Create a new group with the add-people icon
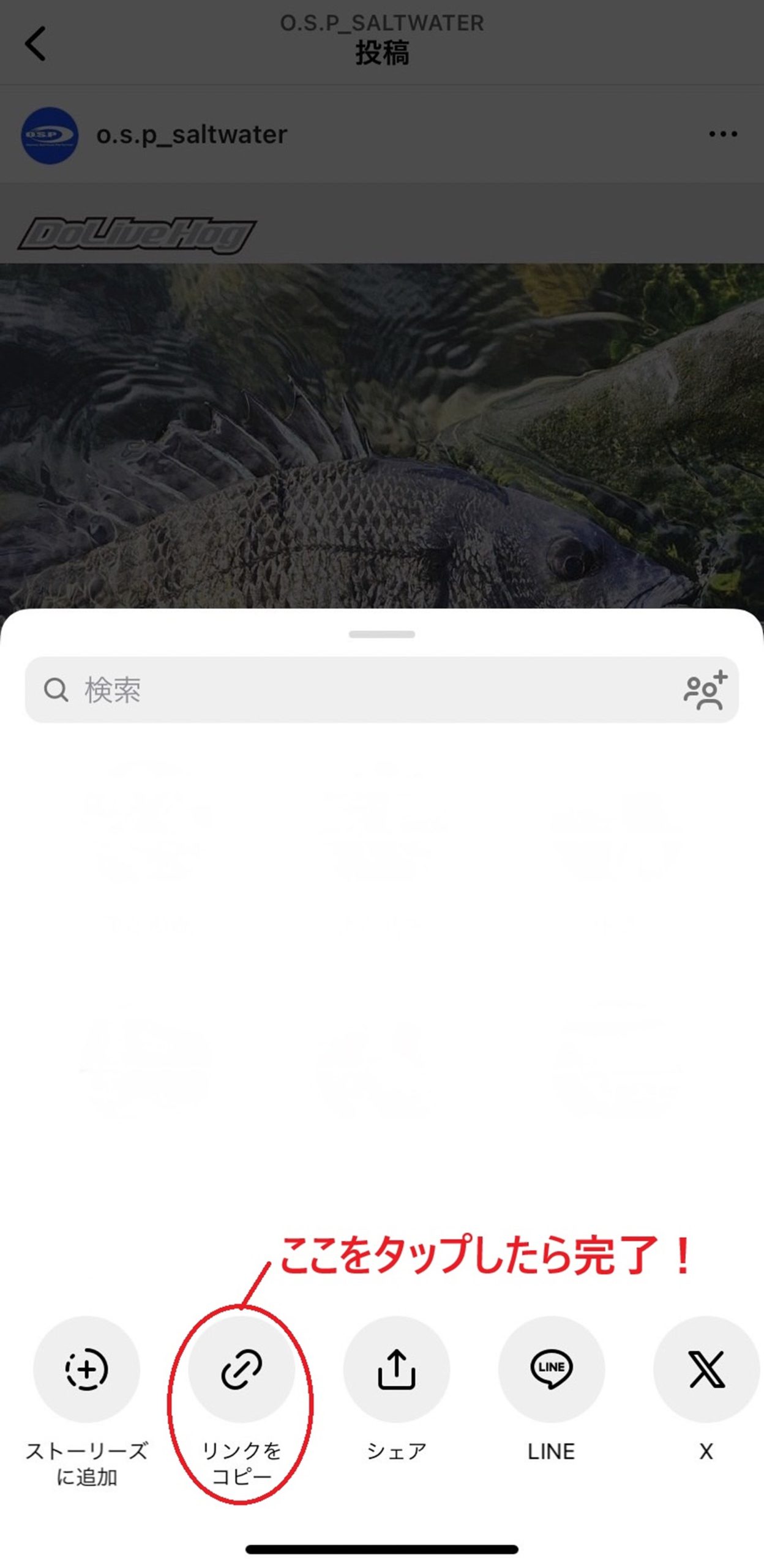Screen dimensions: 764x1568 705,690
